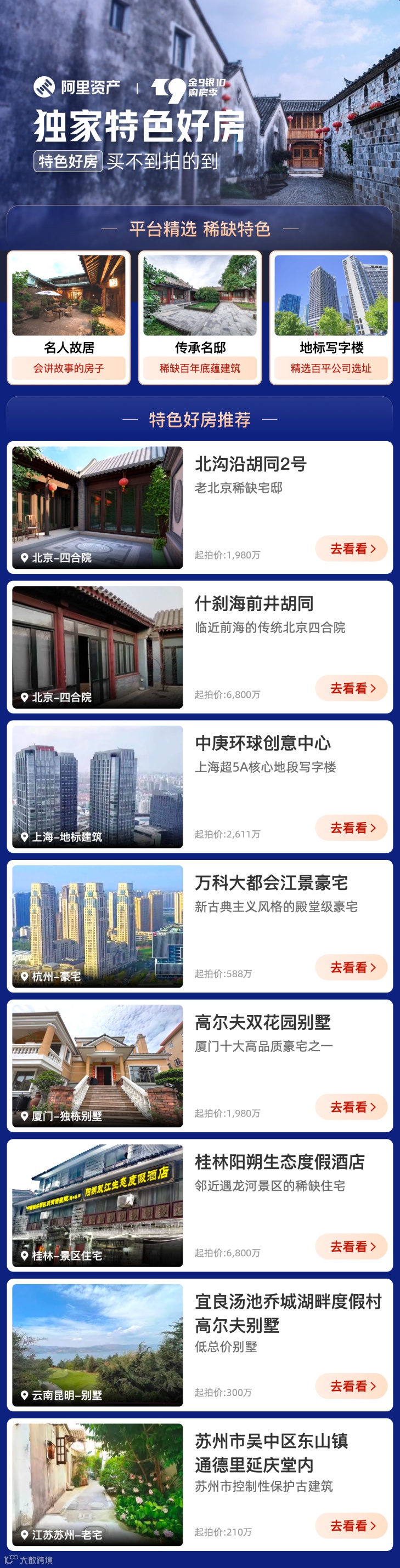Viewport: 400px width, 1568px height.
Task: Tap 去看看 for 苏州市吴中区东山镇 listing
Action: point(351,1525)
